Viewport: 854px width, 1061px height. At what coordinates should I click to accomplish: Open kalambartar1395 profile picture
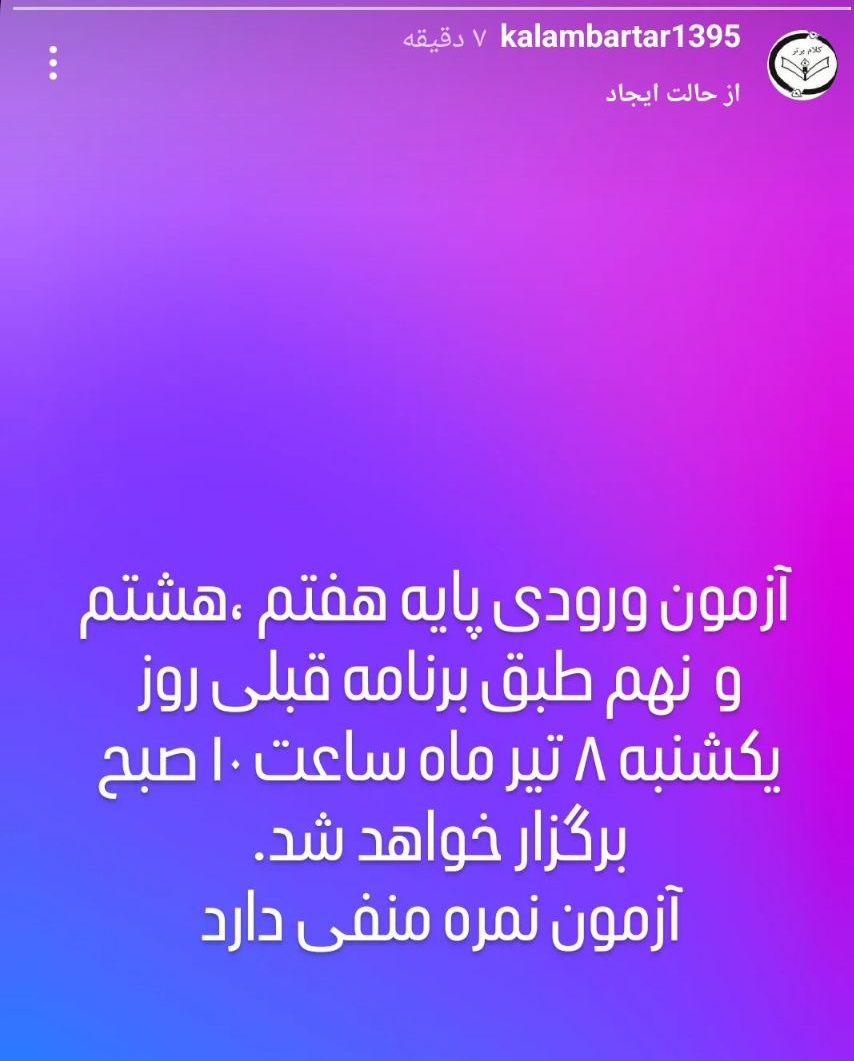[x=802, y=64]
